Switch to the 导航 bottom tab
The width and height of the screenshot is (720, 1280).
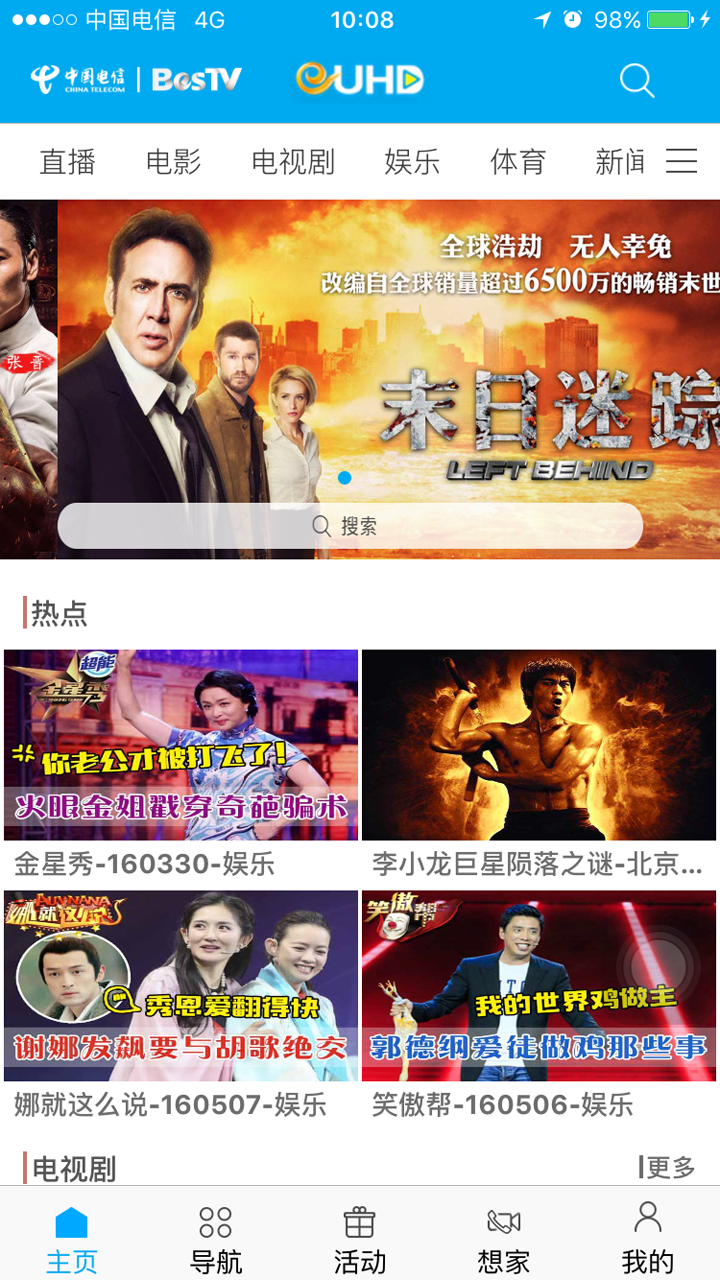click(x=216, y=1240)
